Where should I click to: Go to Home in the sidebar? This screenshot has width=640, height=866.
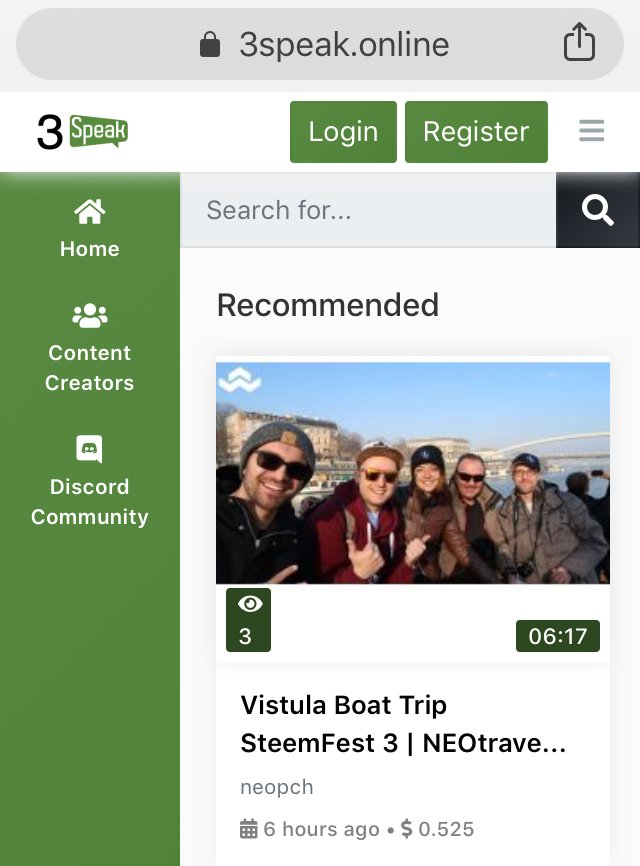(x=89, y=229)
